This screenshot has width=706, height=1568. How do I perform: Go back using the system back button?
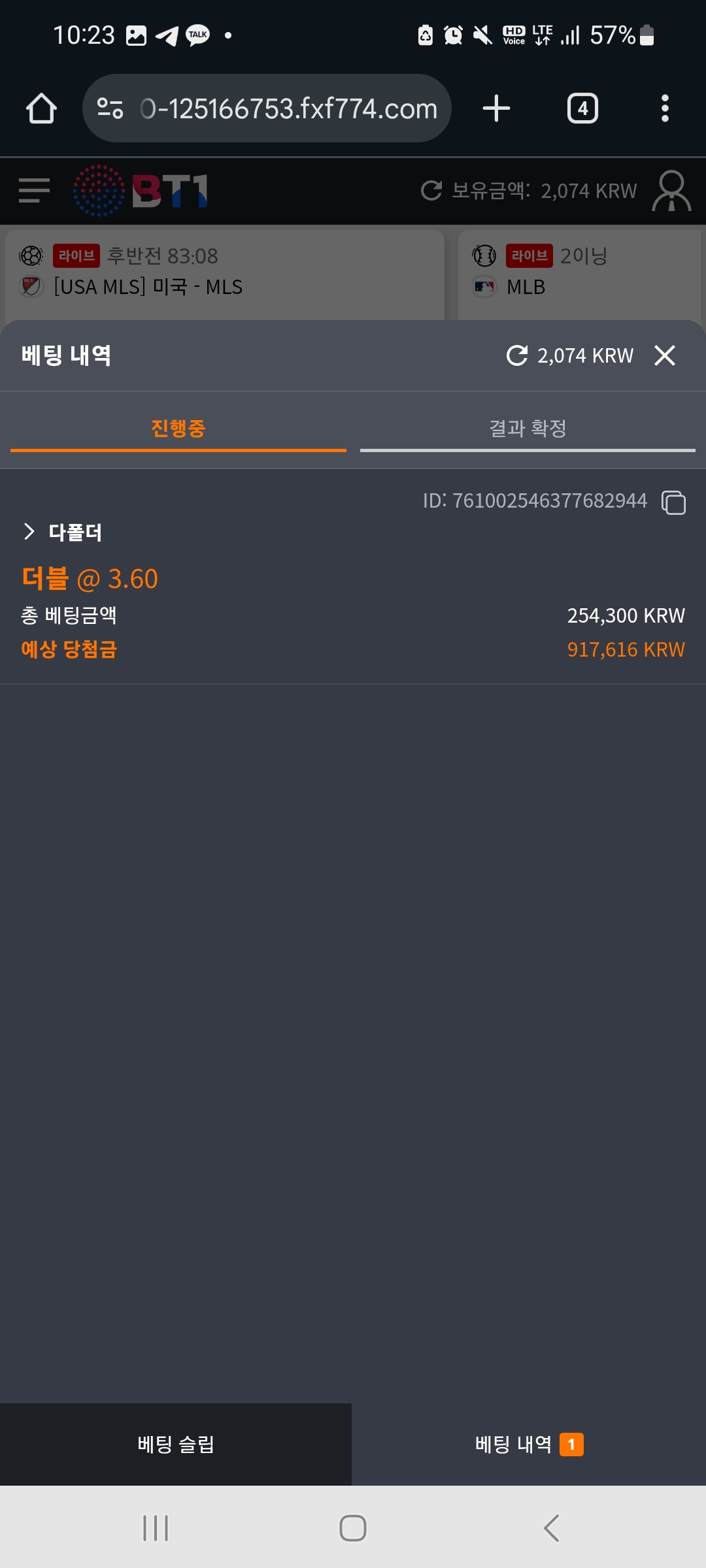(551, 1528)
